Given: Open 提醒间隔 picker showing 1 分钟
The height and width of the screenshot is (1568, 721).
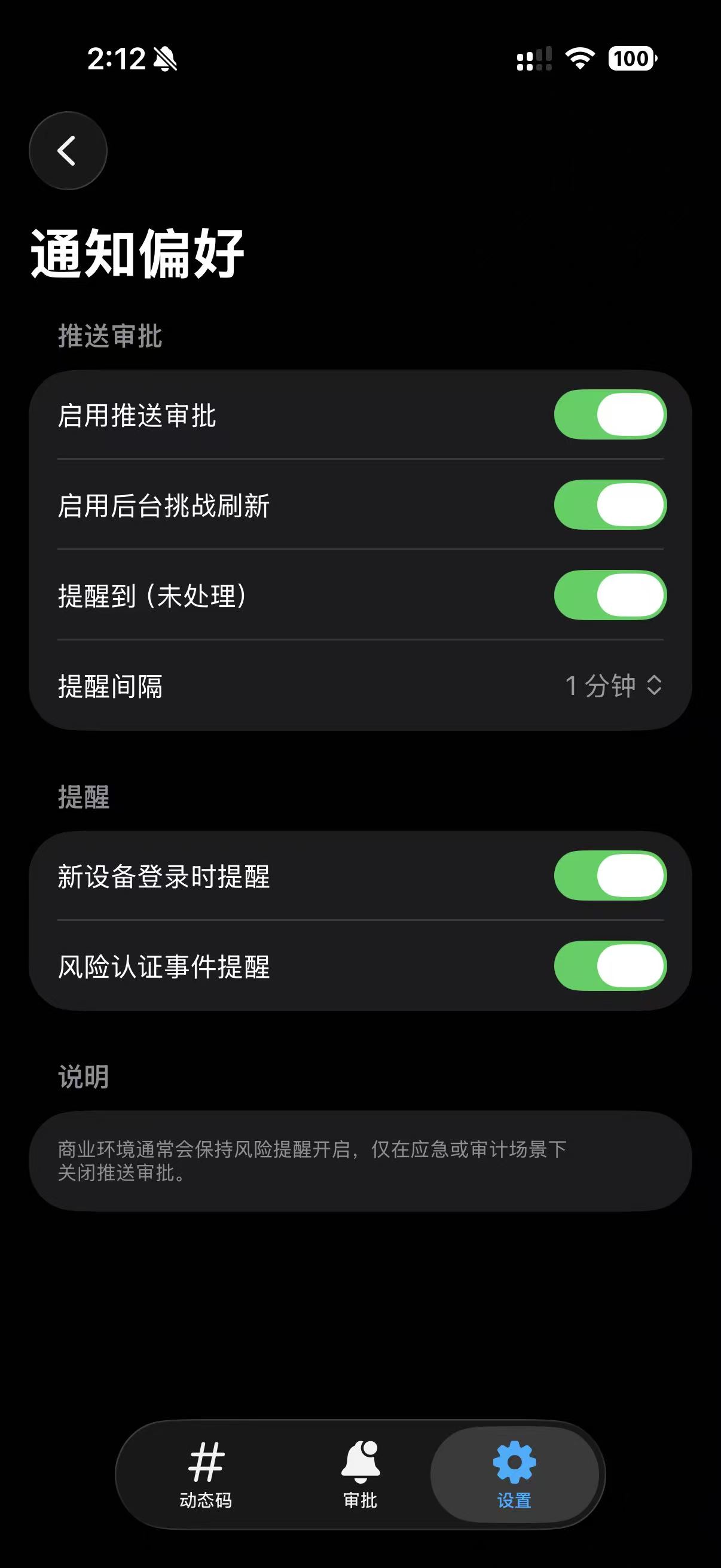Looking at the screenshot, I should point(613,685).
